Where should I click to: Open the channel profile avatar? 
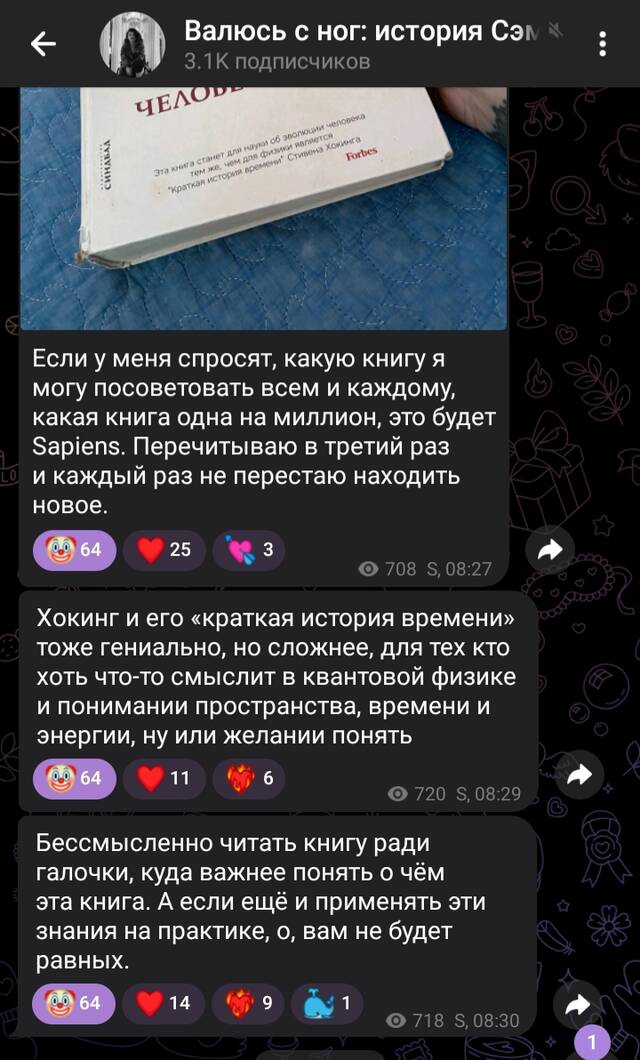tap(132, 44)
